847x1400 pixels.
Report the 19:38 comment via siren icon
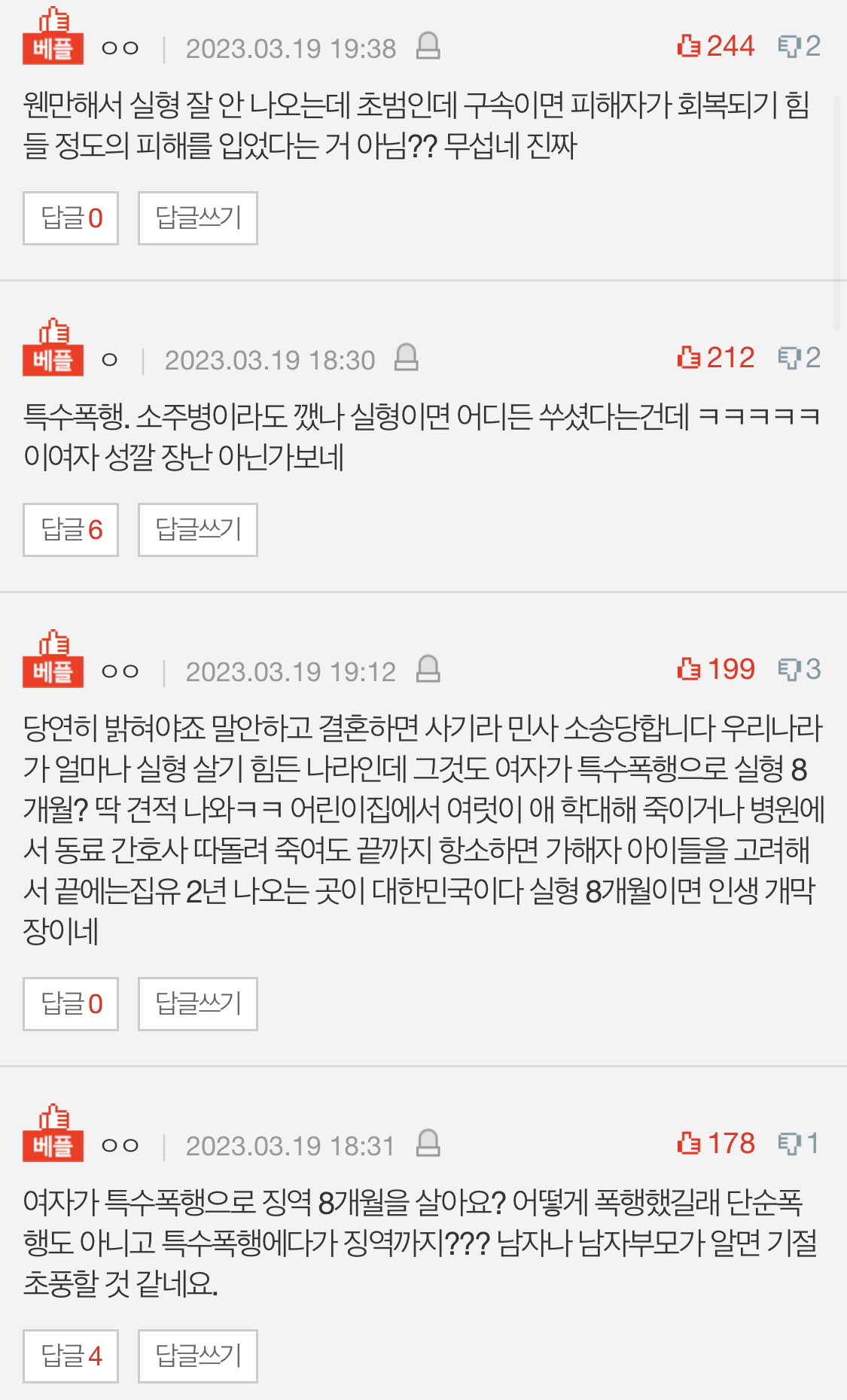(x=428, y=46)
